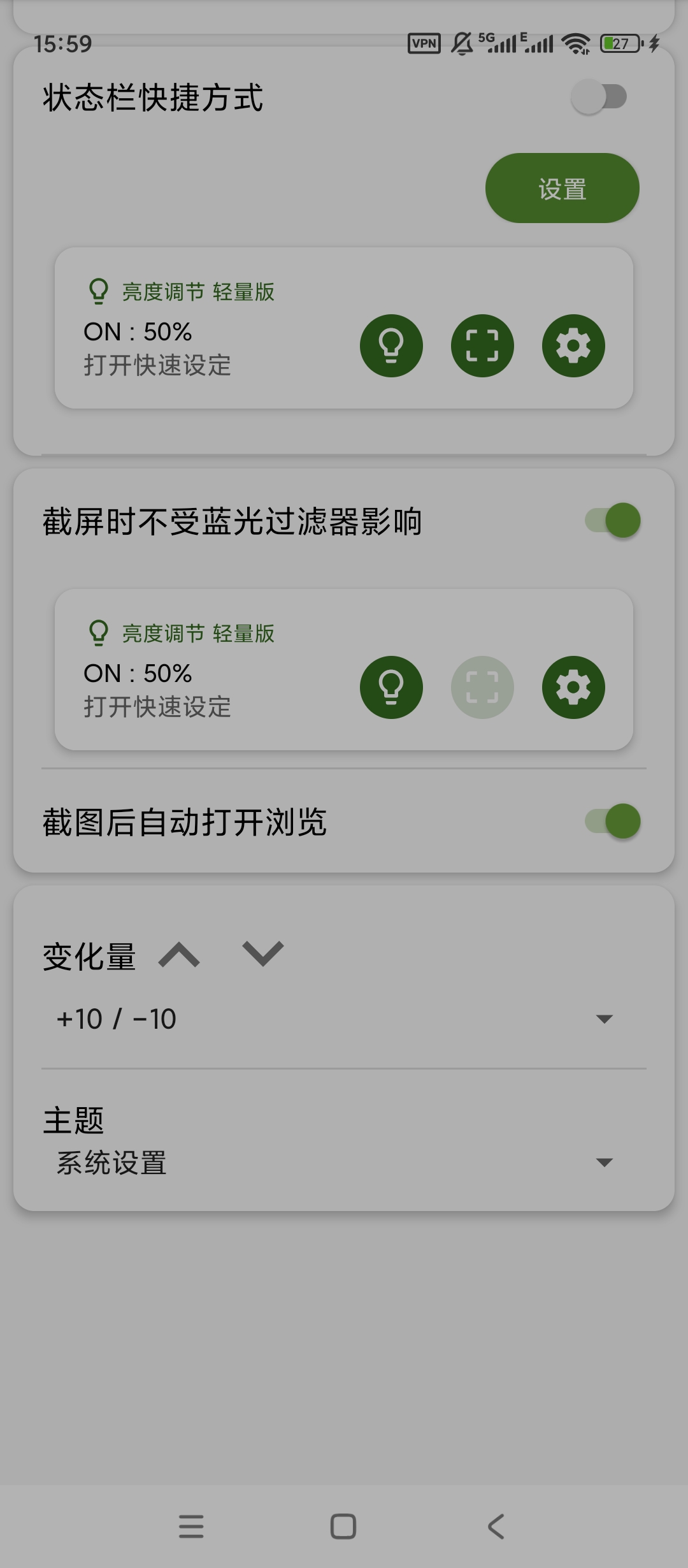The image size is (688, 1568).
Task: Tap the lightbulb icon in the first widget preview
Action: 391,345
